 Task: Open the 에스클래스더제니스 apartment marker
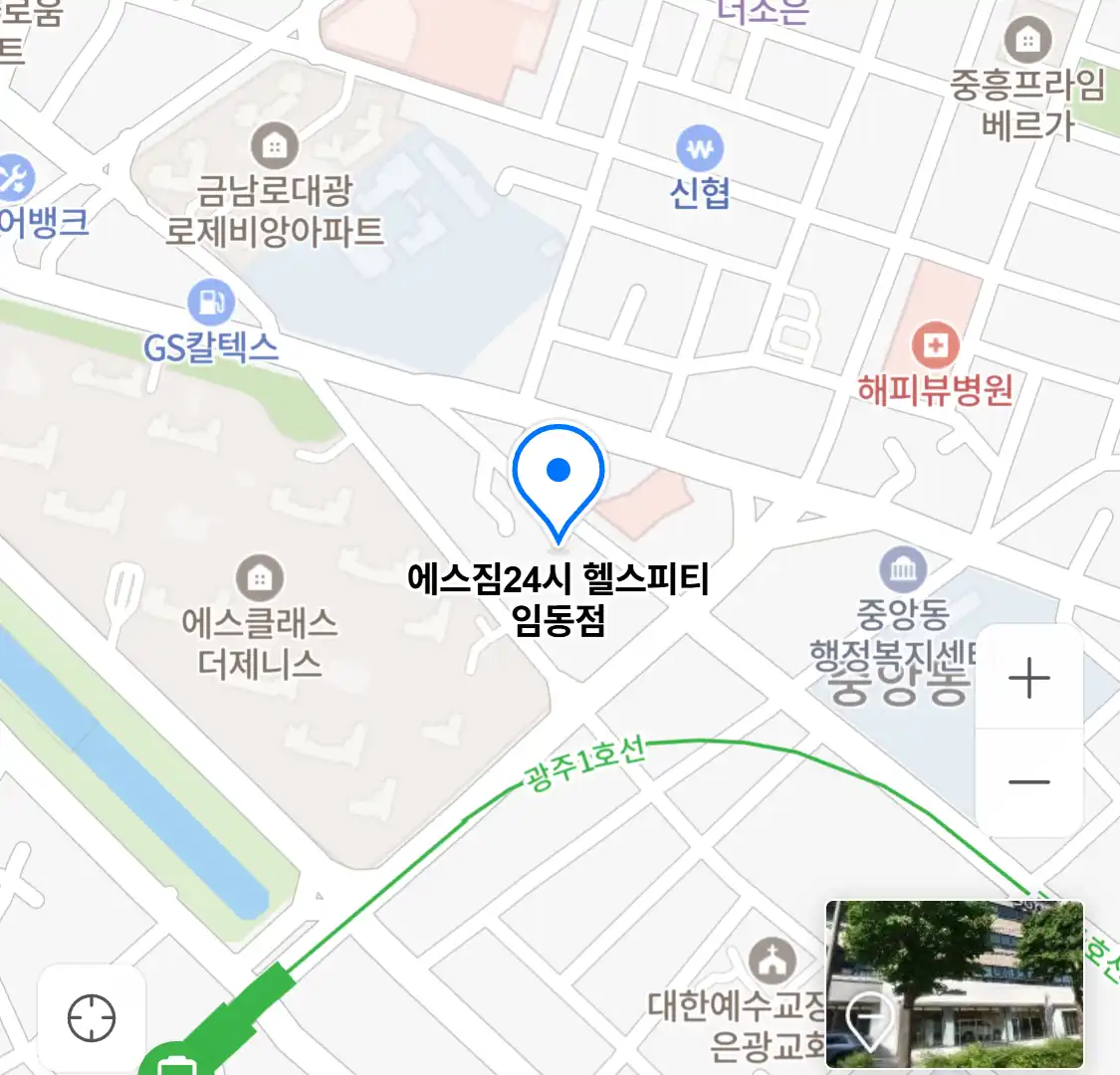[260, 578]
